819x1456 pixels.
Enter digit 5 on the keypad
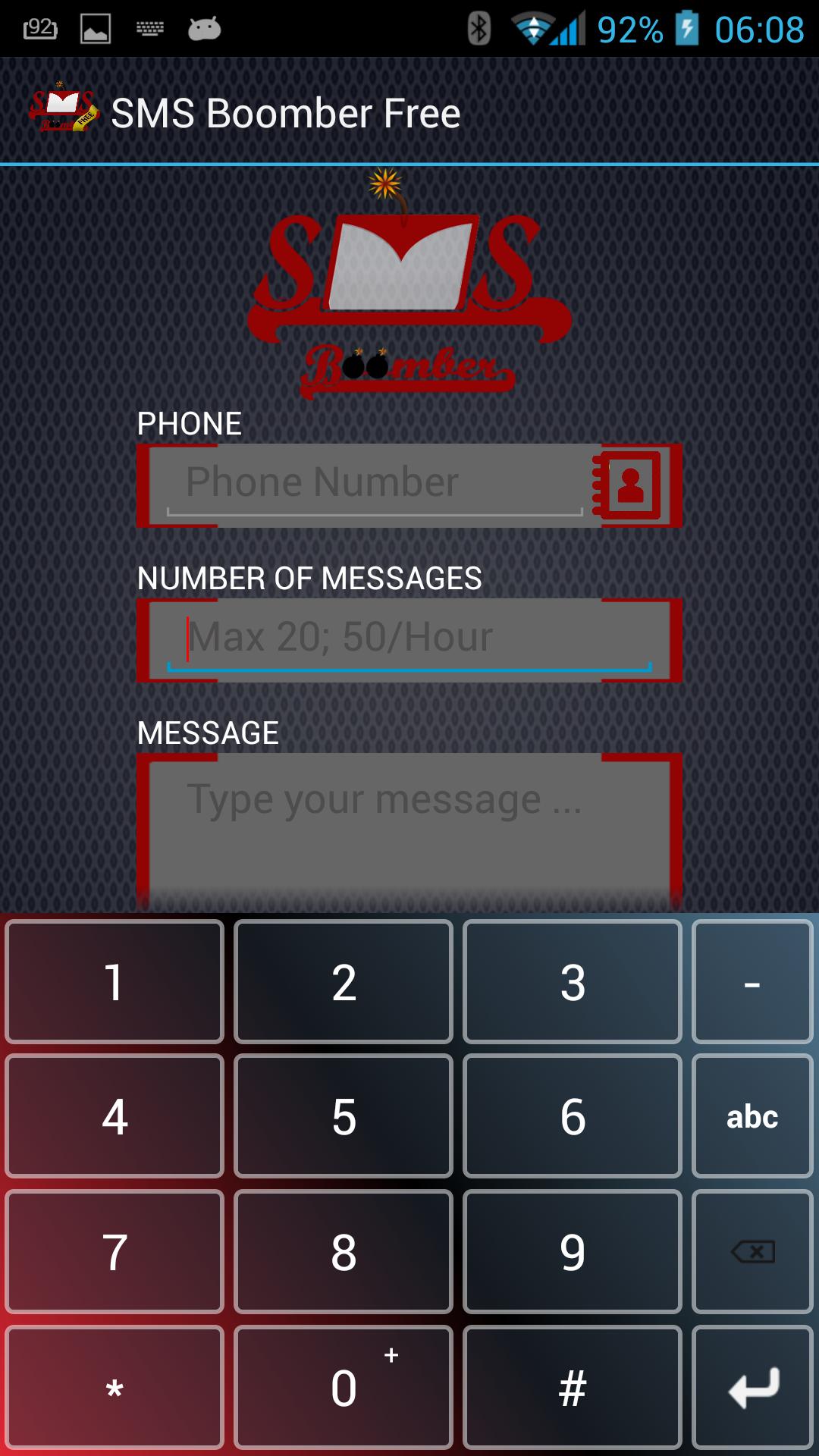pos(344,1116)
